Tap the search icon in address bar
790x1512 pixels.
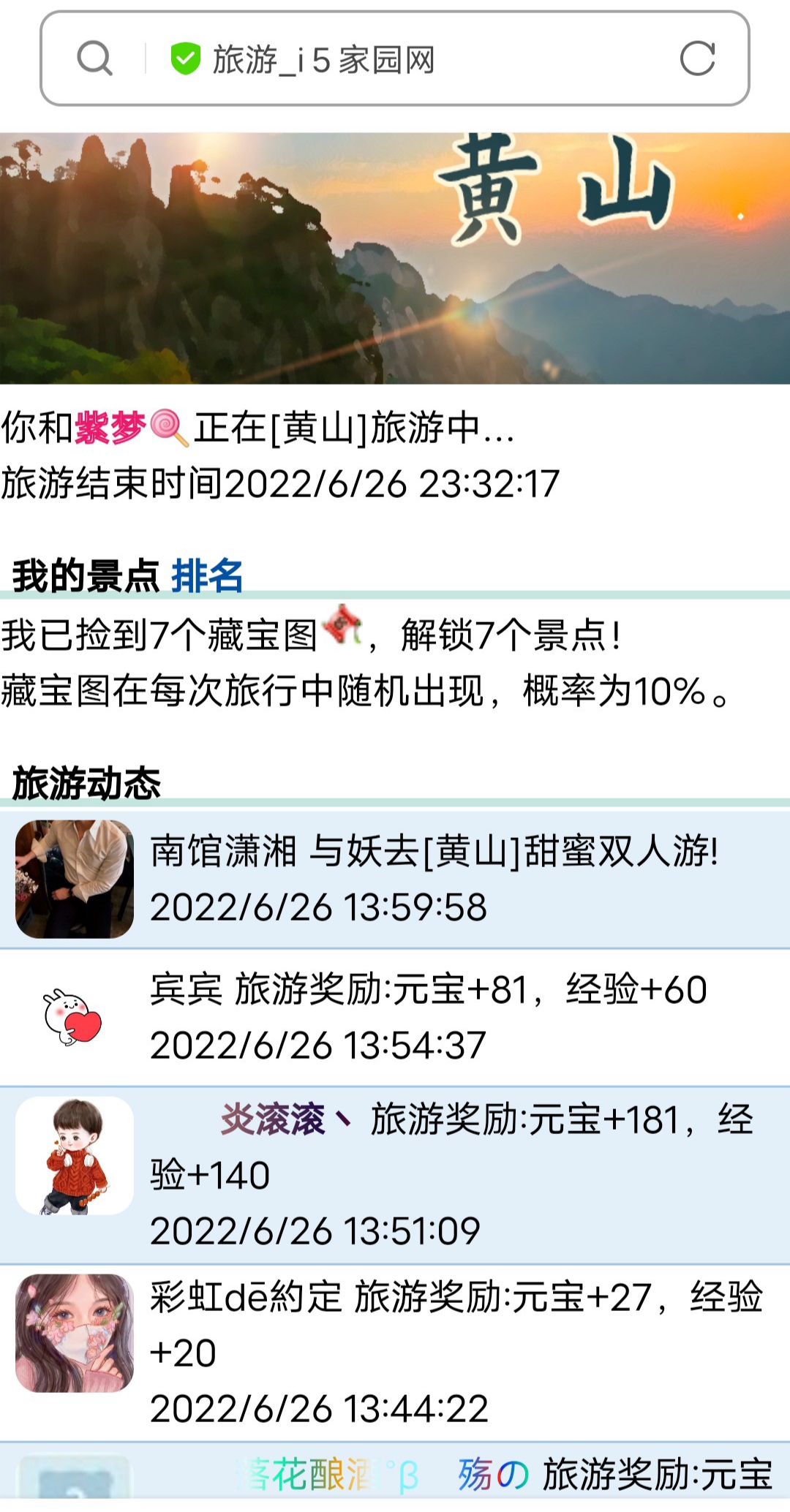click(x=94, y=58)
